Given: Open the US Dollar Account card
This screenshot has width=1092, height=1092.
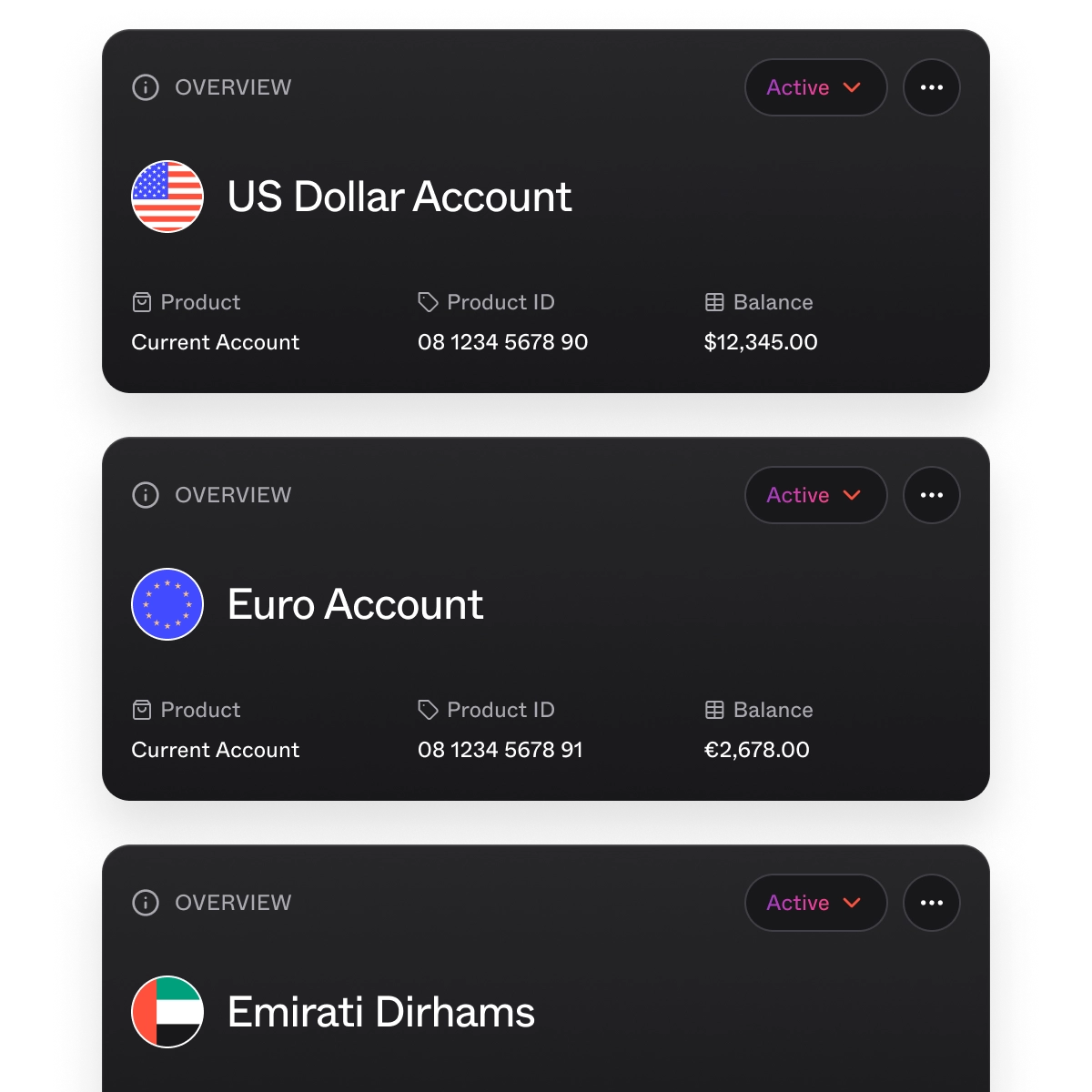Looking at the screenshot, I should tap(399, 197).
